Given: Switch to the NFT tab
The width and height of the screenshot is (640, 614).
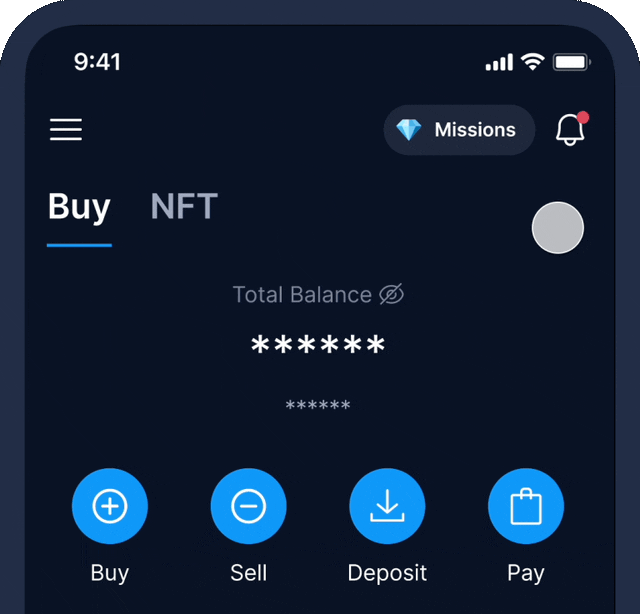Looking at the screenshot, I should (x=184, y=207).
